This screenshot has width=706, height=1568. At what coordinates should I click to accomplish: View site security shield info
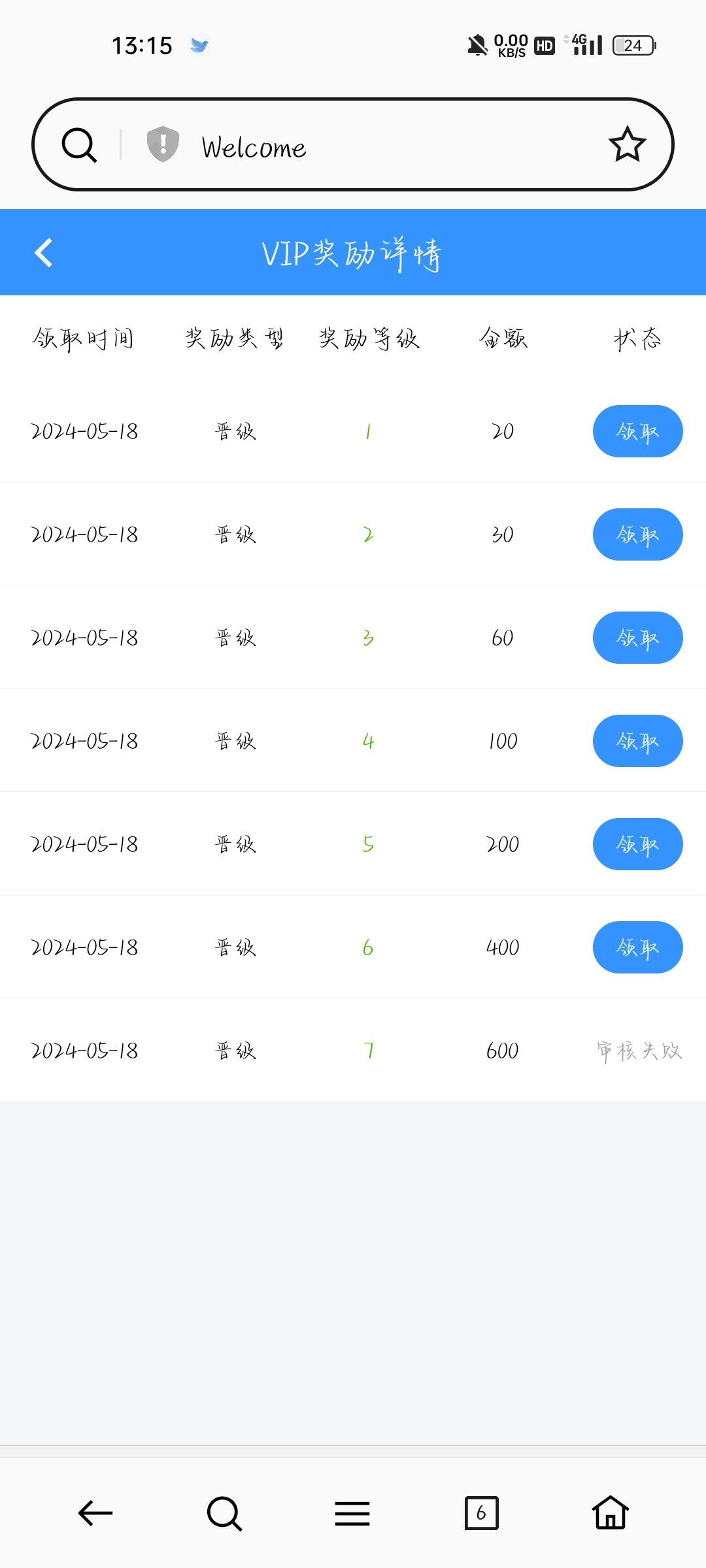tap(163, 144)
